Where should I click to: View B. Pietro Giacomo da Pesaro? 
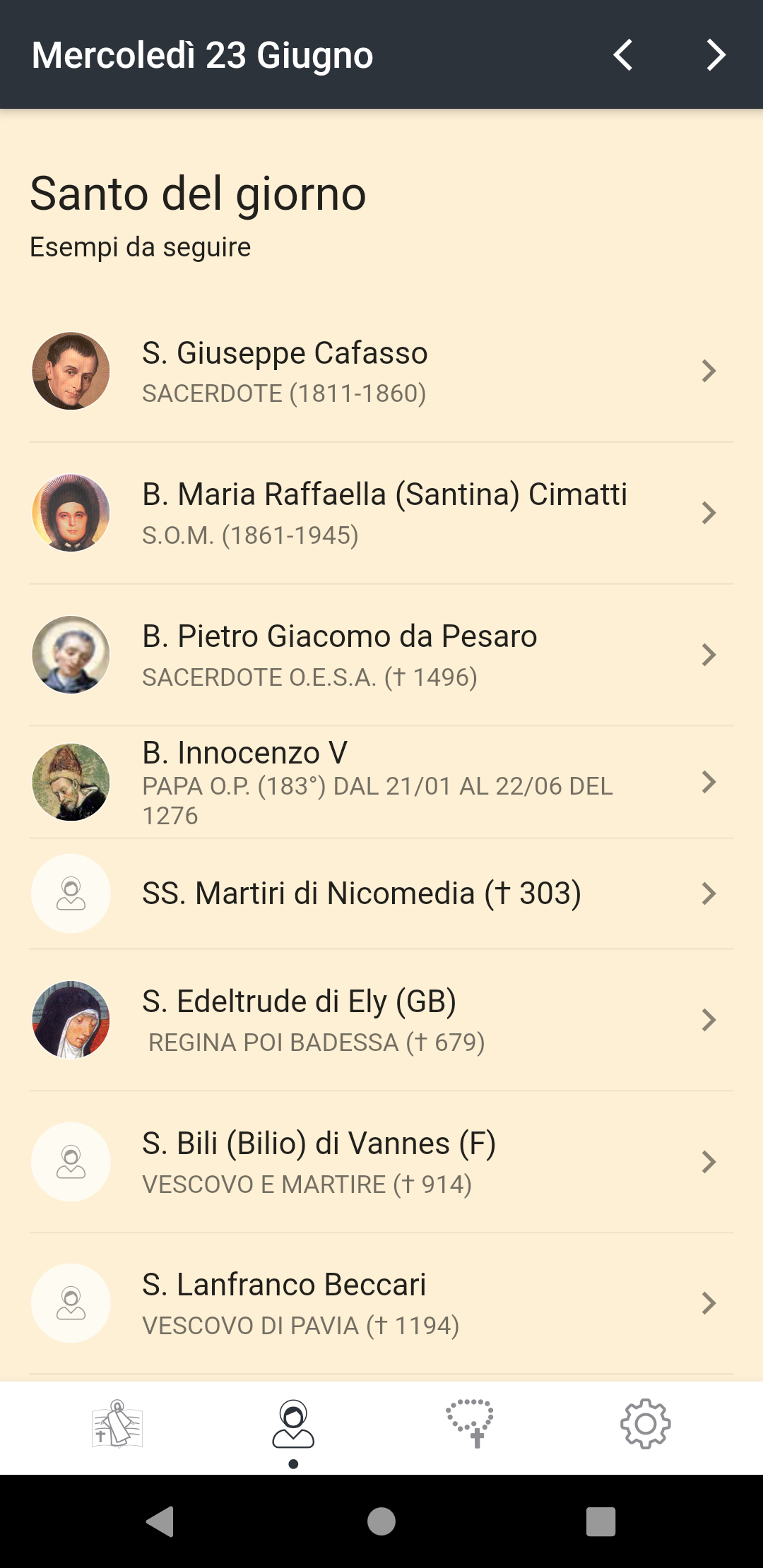(x=381, y=655)
